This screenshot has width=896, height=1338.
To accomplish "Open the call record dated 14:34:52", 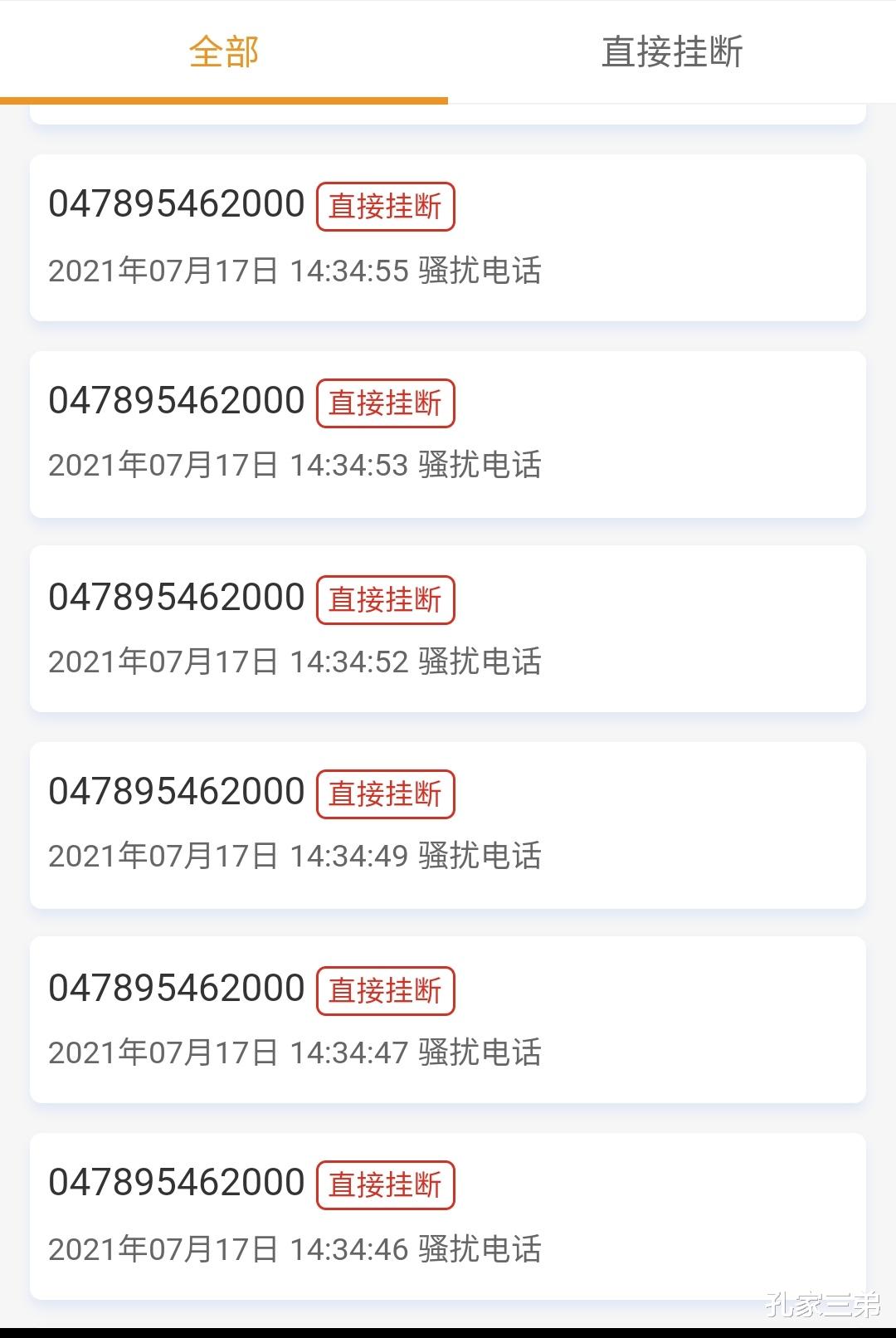I will pyautogui.click(x=448, y=627).
